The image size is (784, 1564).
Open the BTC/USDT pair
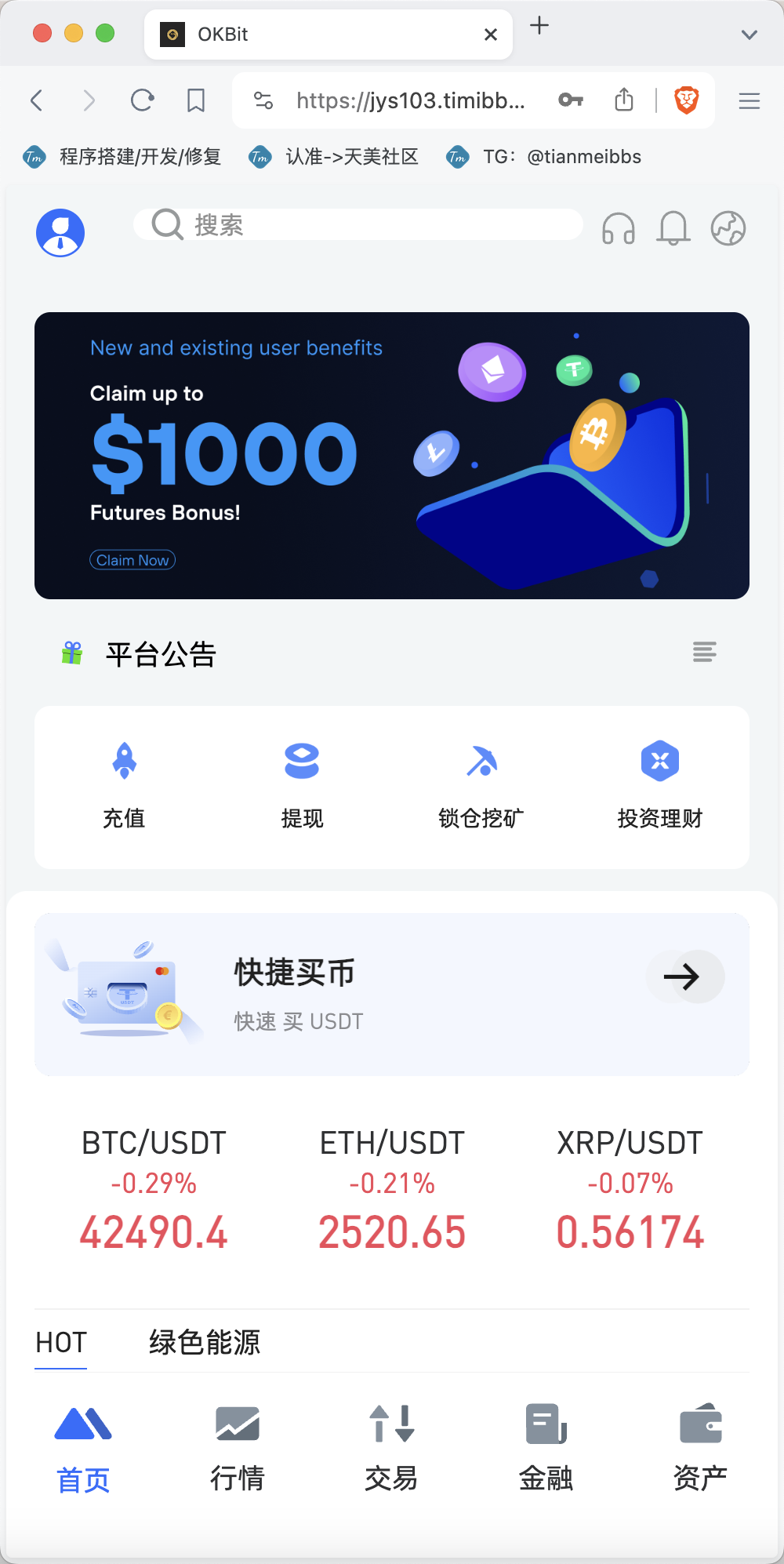click(x=154, y=1190)
